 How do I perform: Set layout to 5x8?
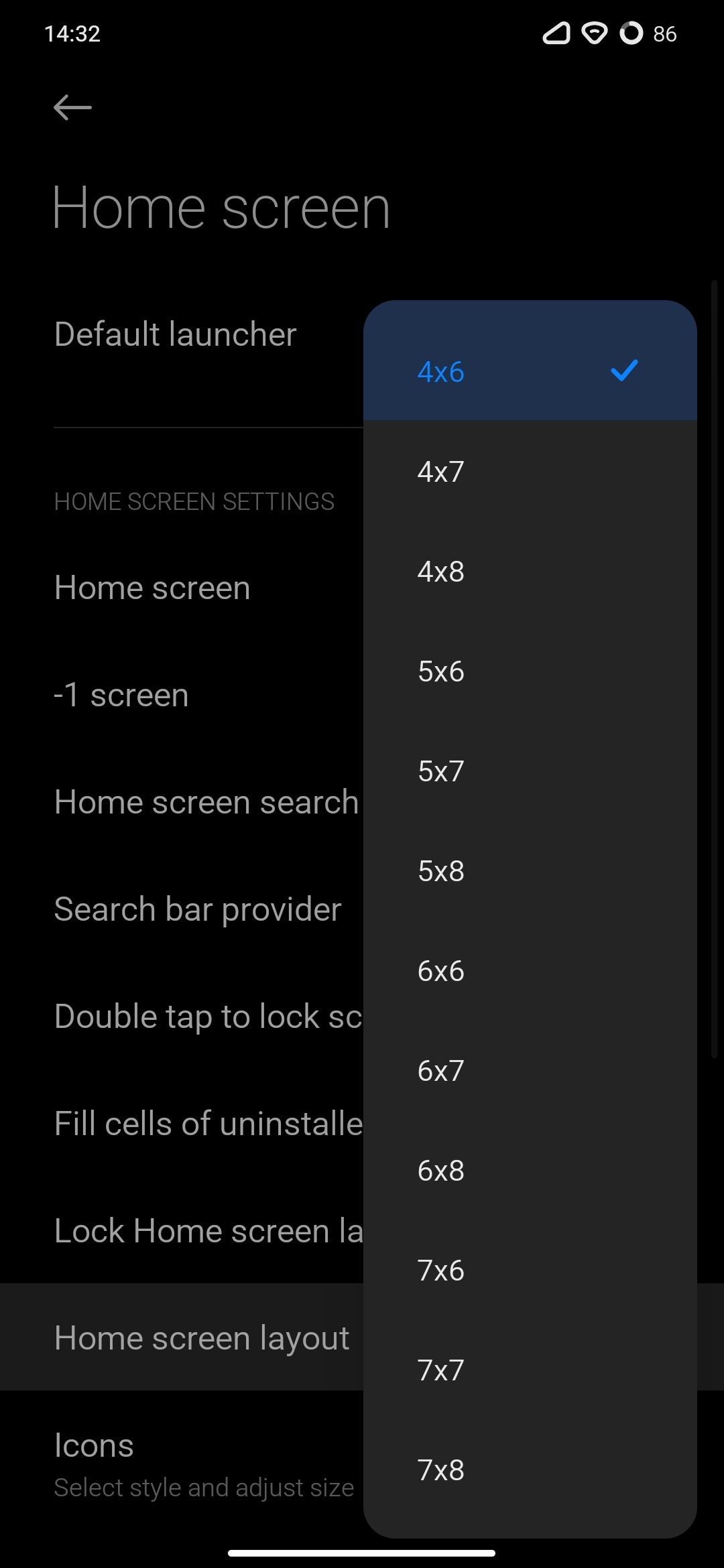click(x=530, y=871)
